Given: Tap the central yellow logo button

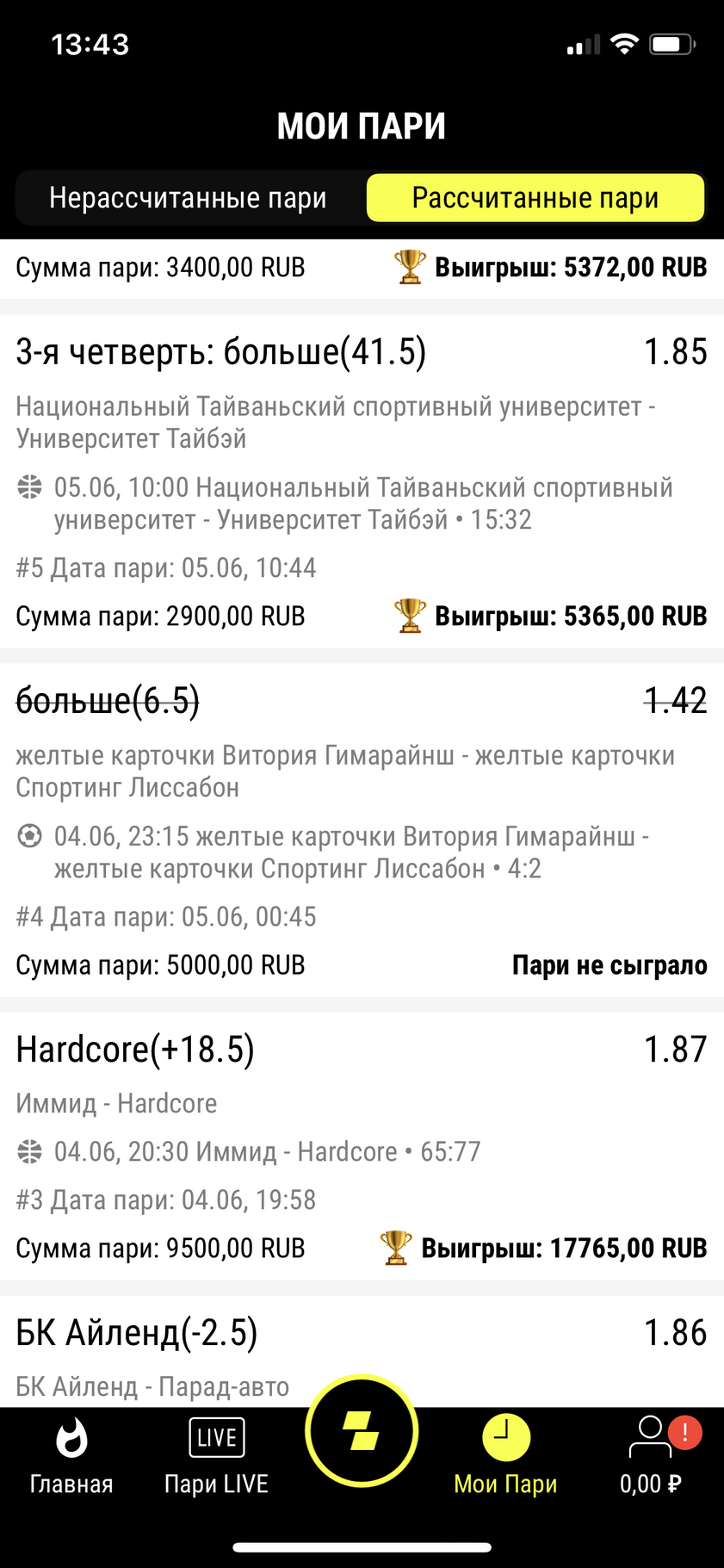Looking at the screenshot, I should [362, 1431].
